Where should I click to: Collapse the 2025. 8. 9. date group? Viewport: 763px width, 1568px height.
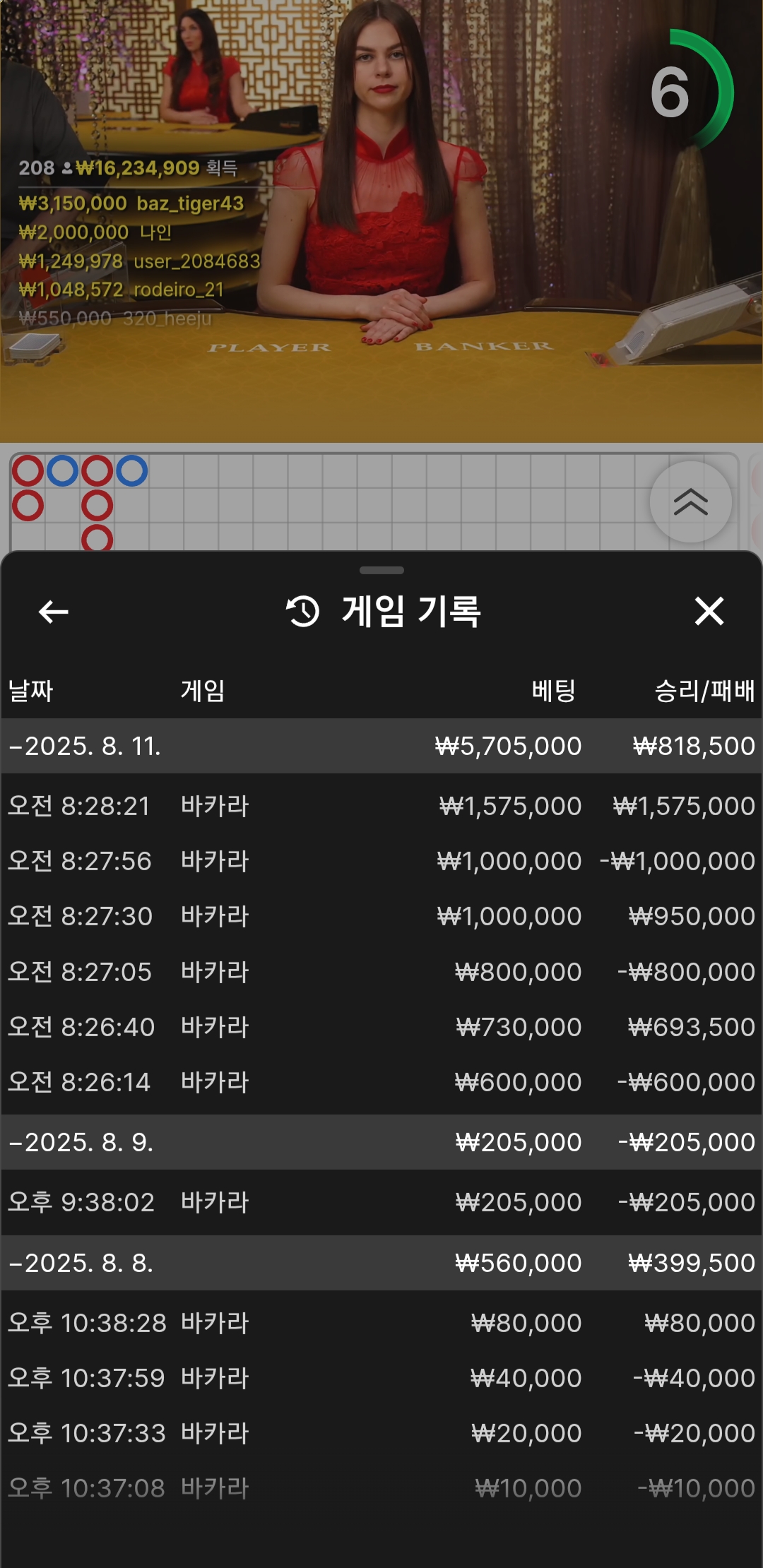(81, 1143)
